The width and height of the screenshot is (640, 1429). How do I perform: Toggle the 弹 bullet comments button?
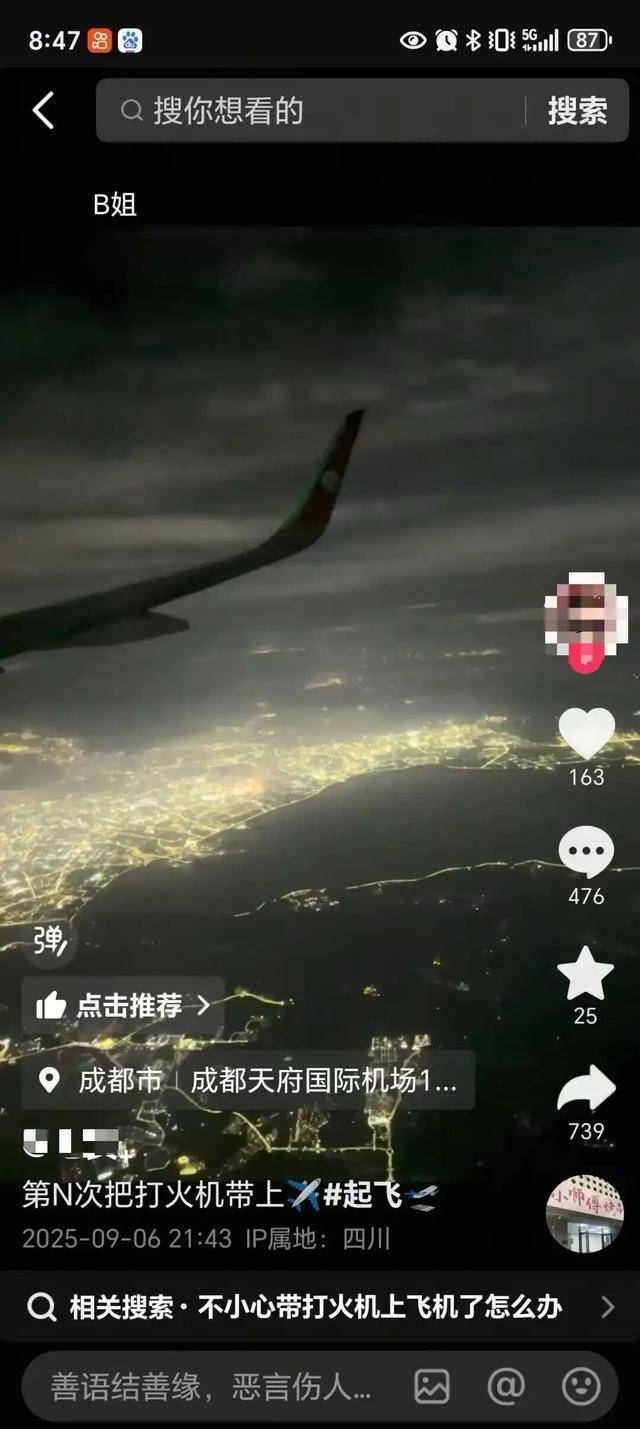(49, 940)
